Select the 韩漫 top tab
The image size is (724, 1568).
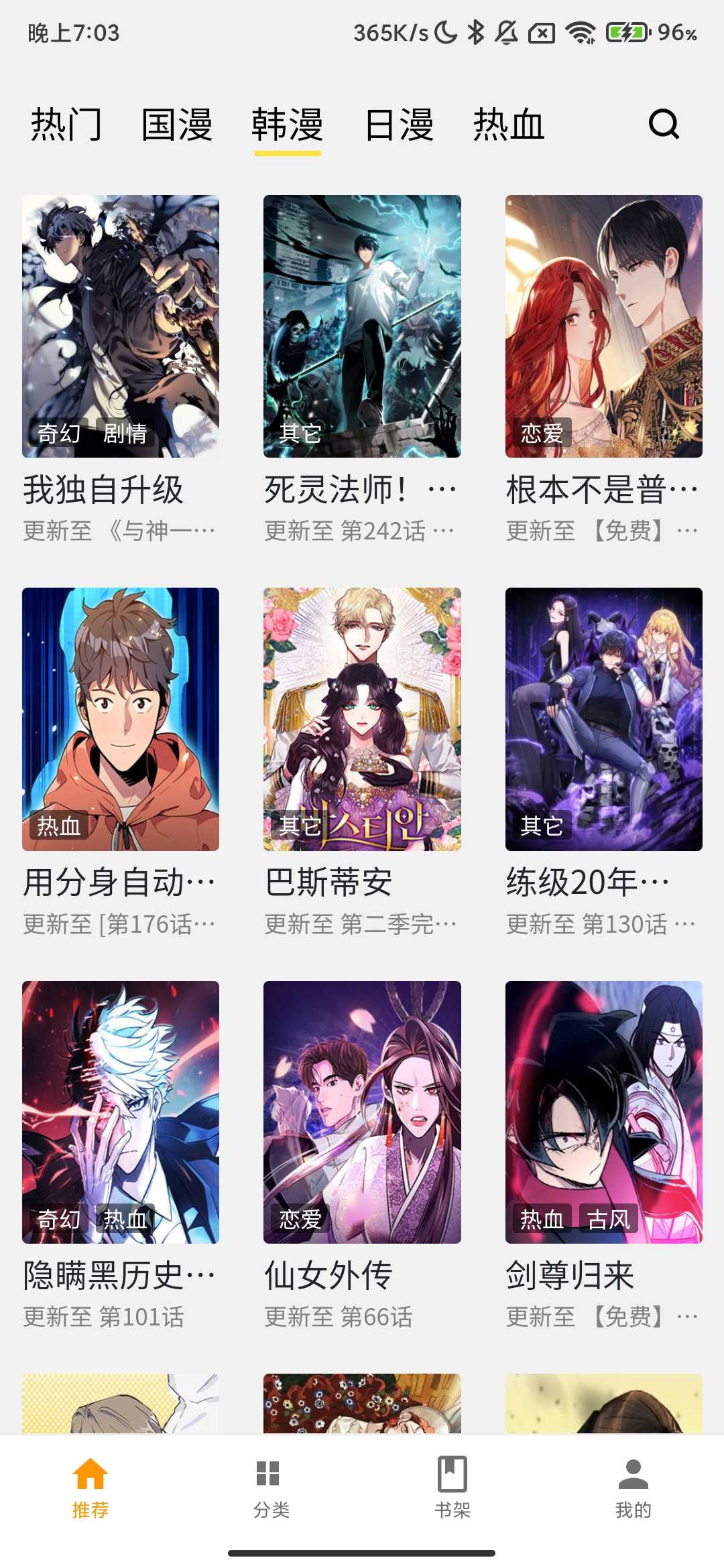288,125
